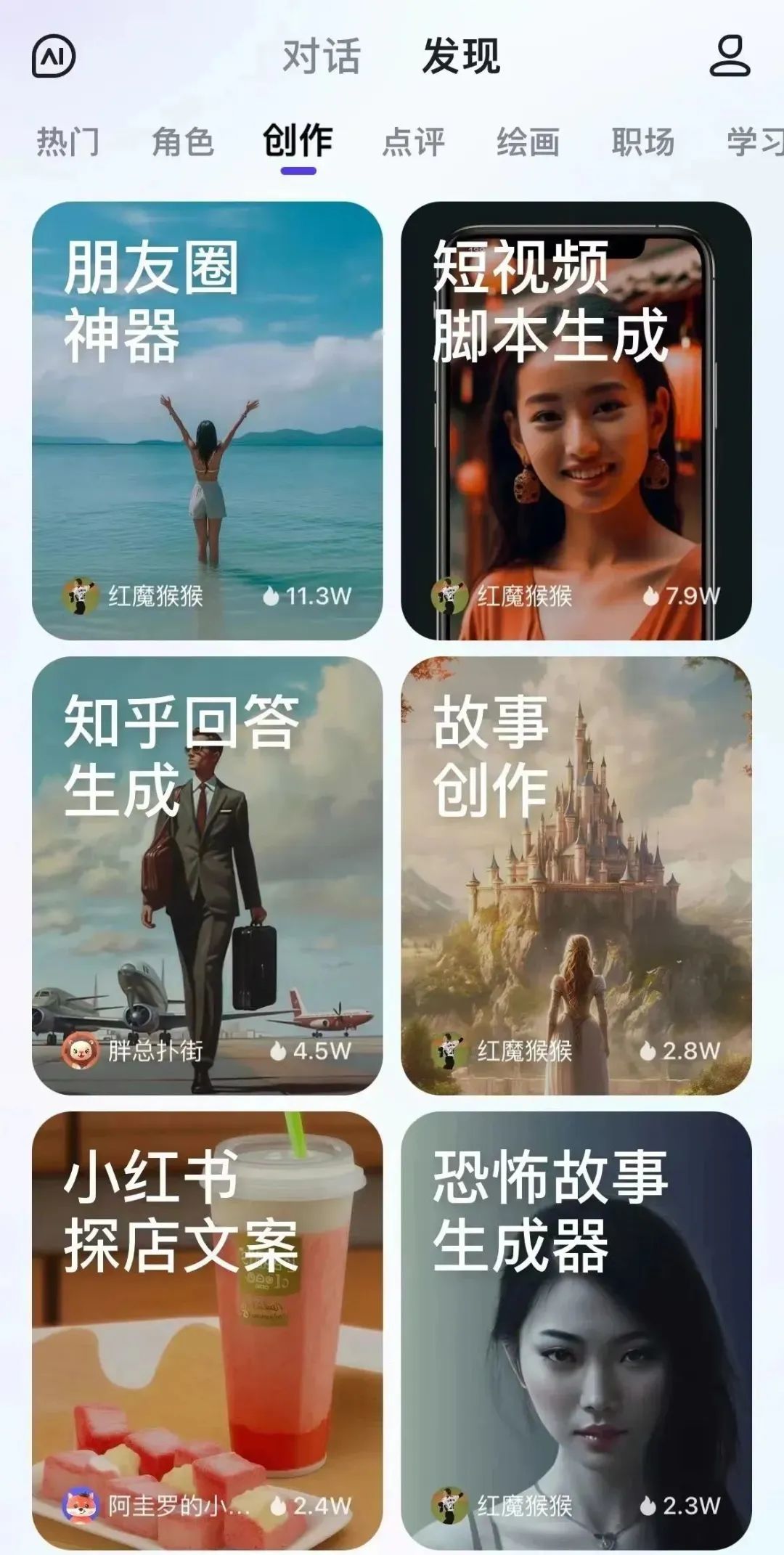Open the 故事创作 card
The height and width of the screenshot is (1555, 784).
pos(576,876)
